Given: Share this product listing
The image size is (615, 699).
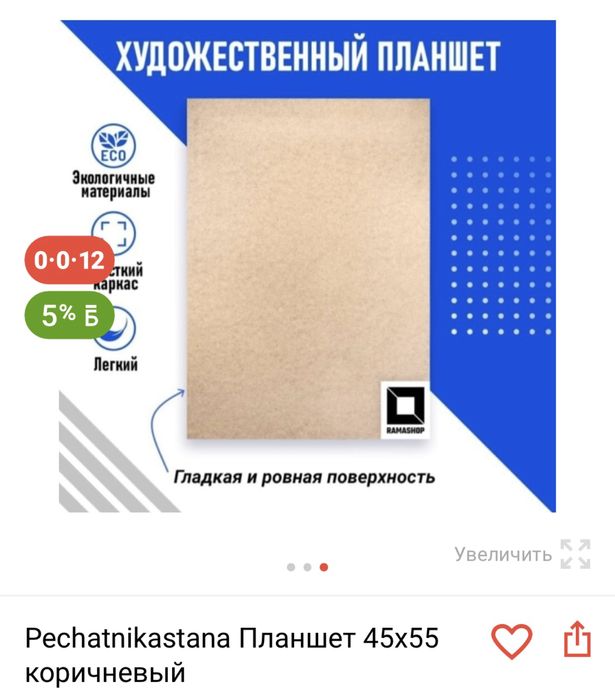Looking at the screenshot, I should coord(577,640).
